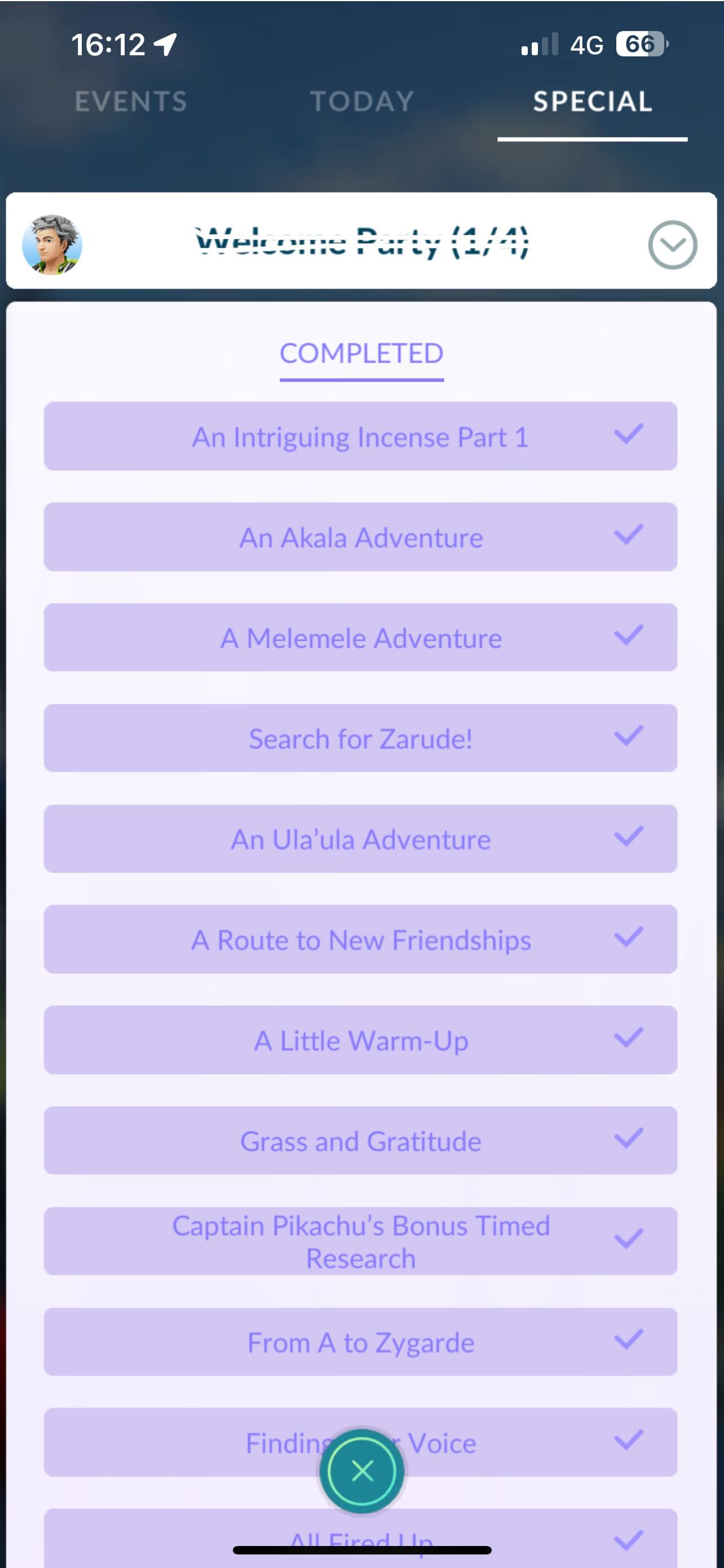
Task: Select A Little Warm-Up research
Action: point(360,1040)
